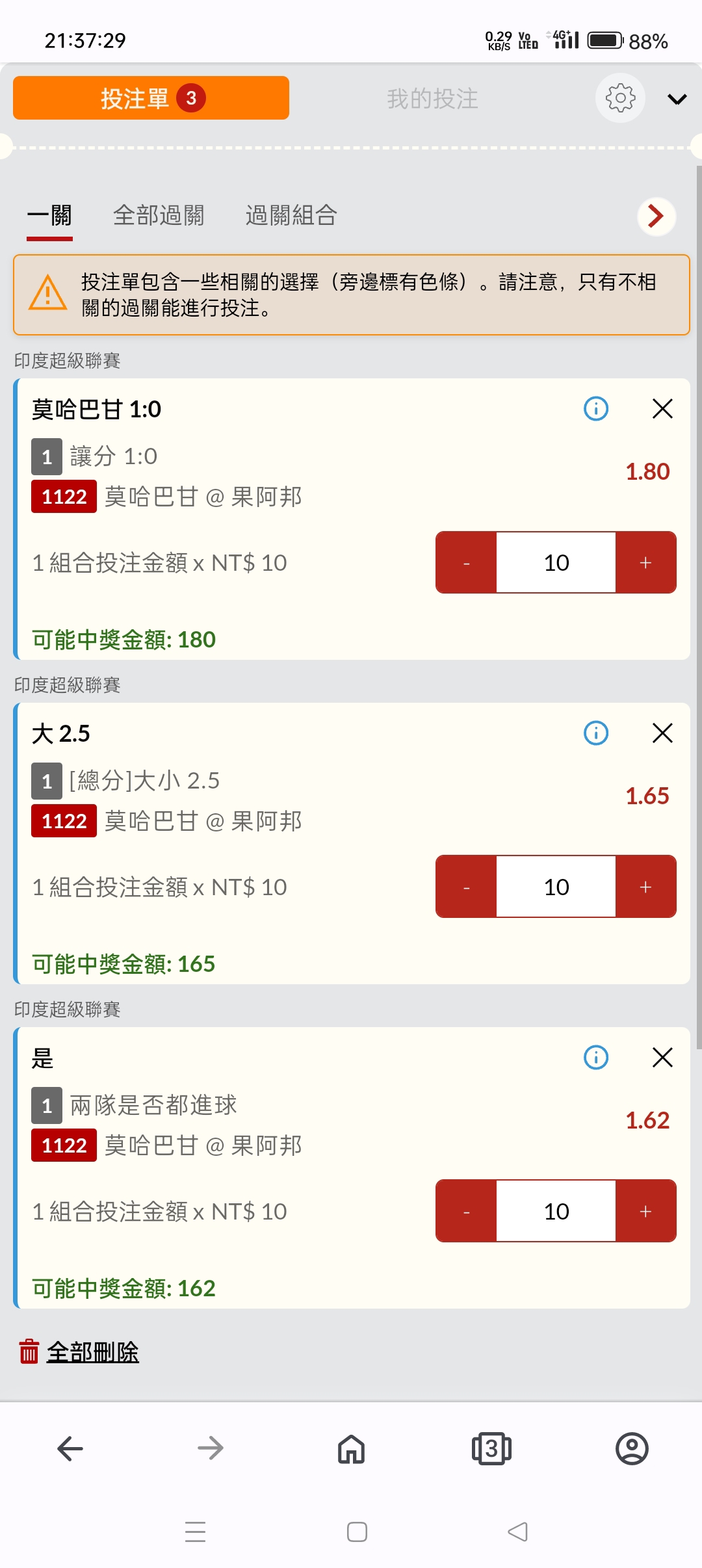Go back in the browser
Viewport: 702px width, 1568px height.
pos(70,1448)
